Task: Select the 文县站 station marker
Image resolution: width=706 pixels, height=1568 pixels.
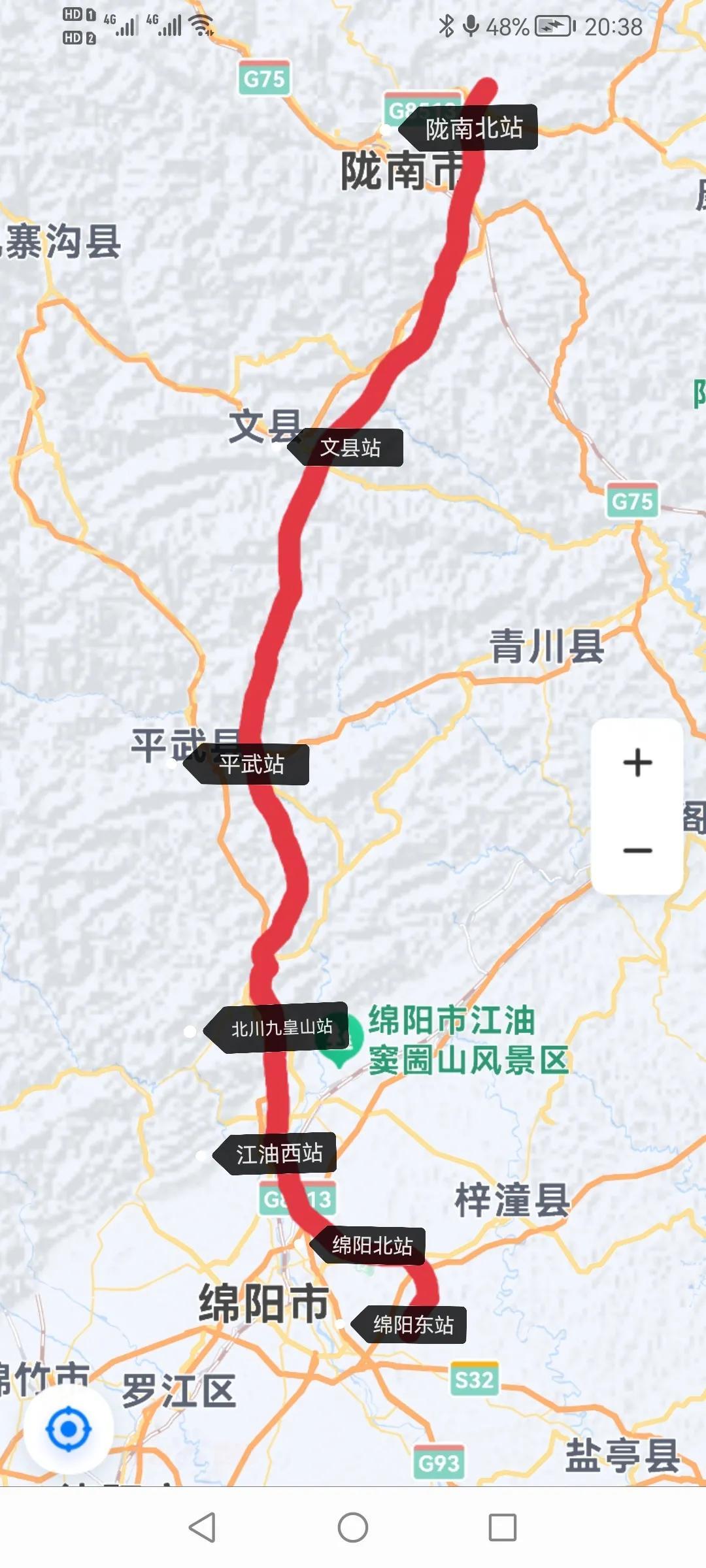Action: click(345, 448)
